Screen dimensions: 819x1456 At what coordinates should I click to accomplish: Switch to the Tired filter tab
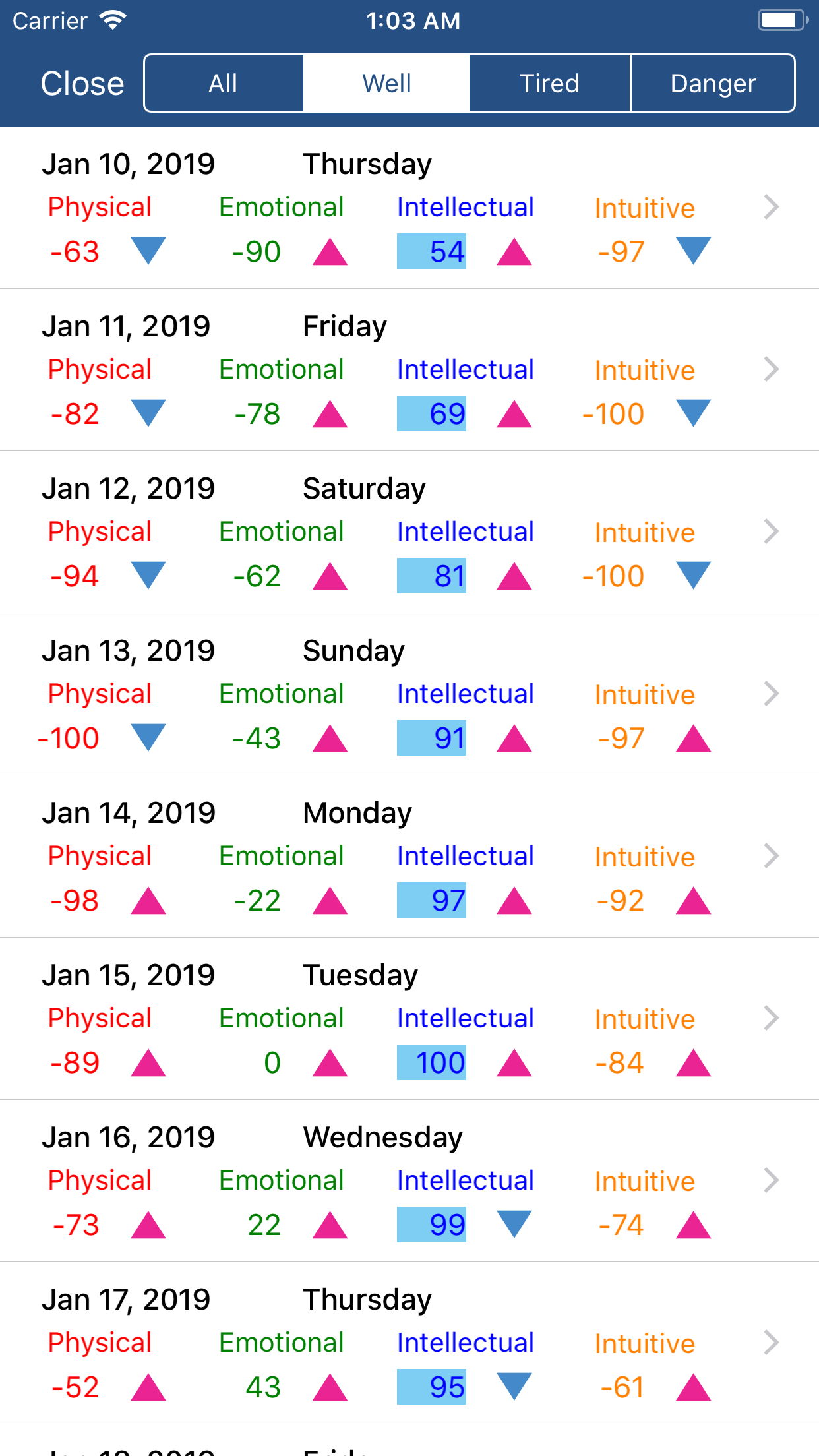point(549,82)
